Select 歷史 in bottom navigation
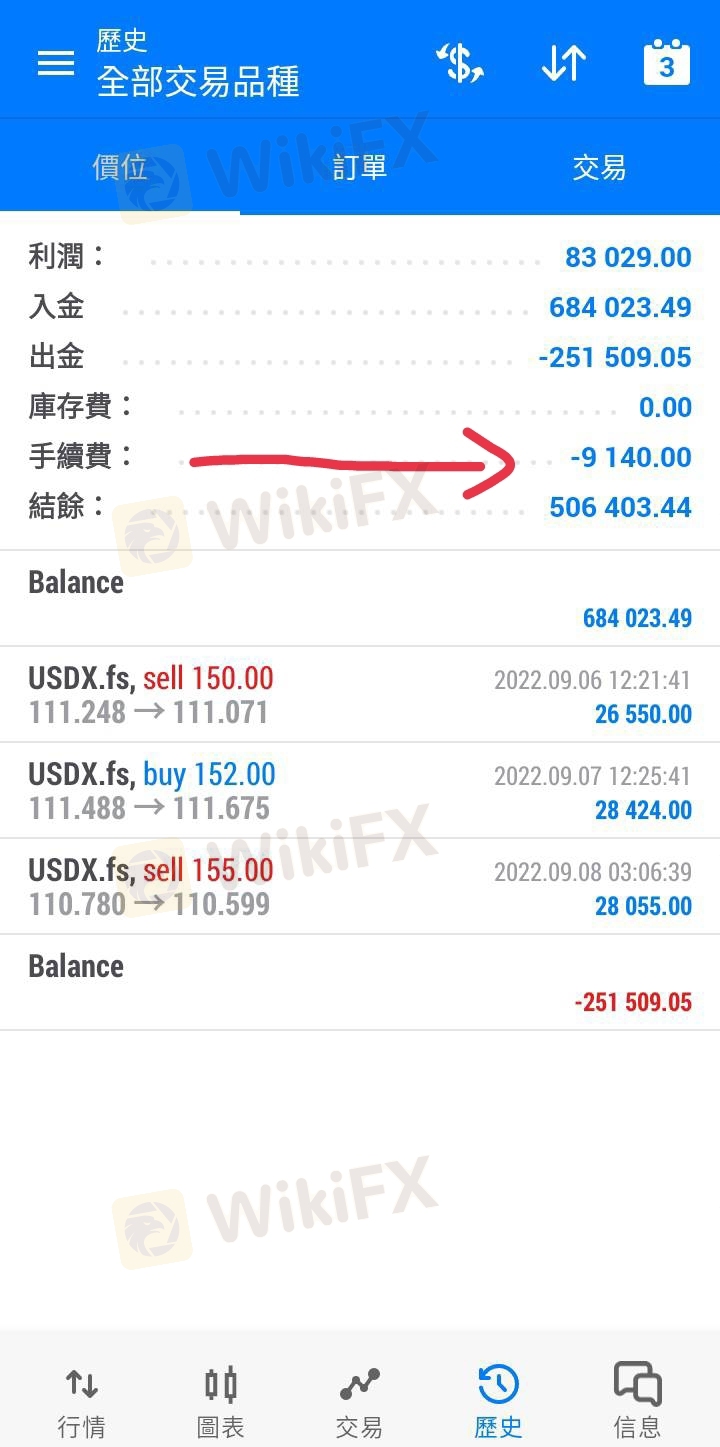This screenshot has width=720, height=1447. coord(498,1400)
